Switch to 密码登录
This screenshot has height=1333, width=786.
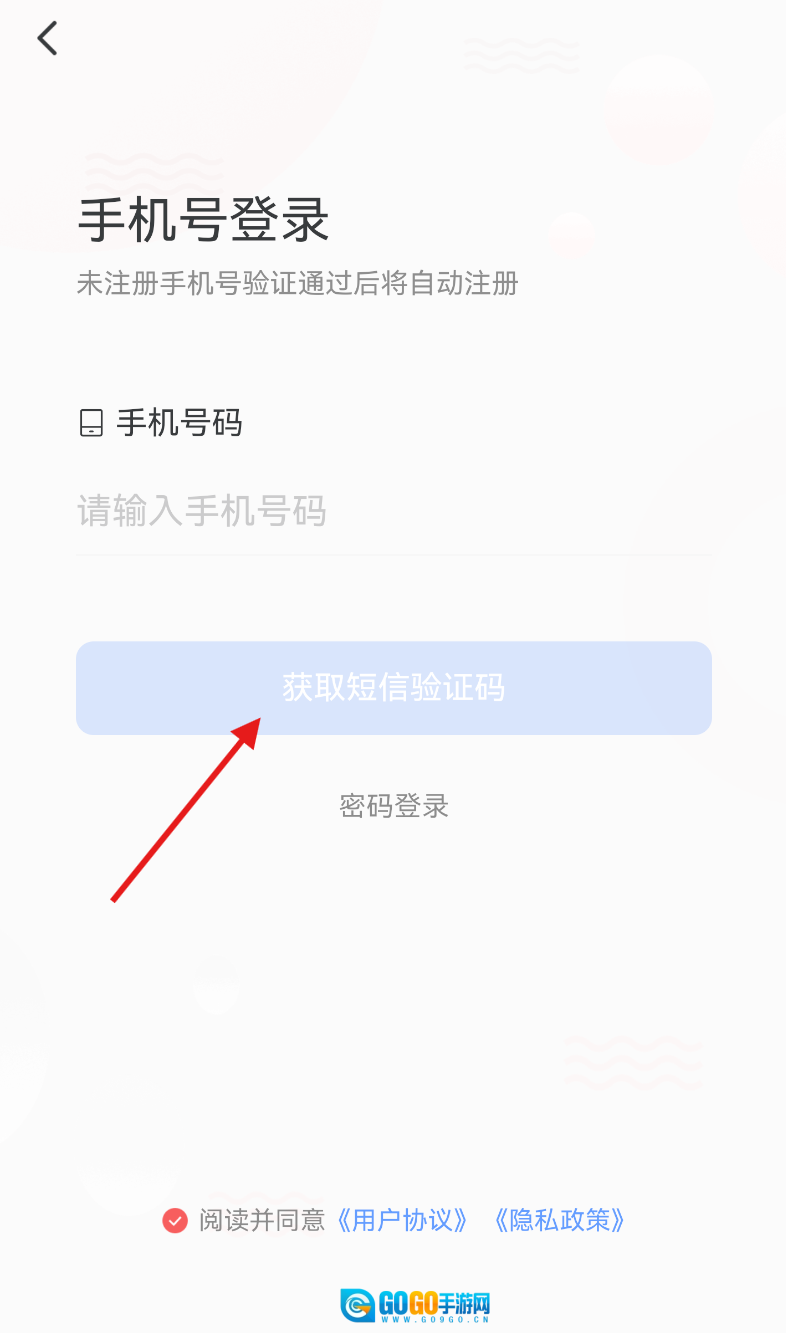[x=393, y=806]
